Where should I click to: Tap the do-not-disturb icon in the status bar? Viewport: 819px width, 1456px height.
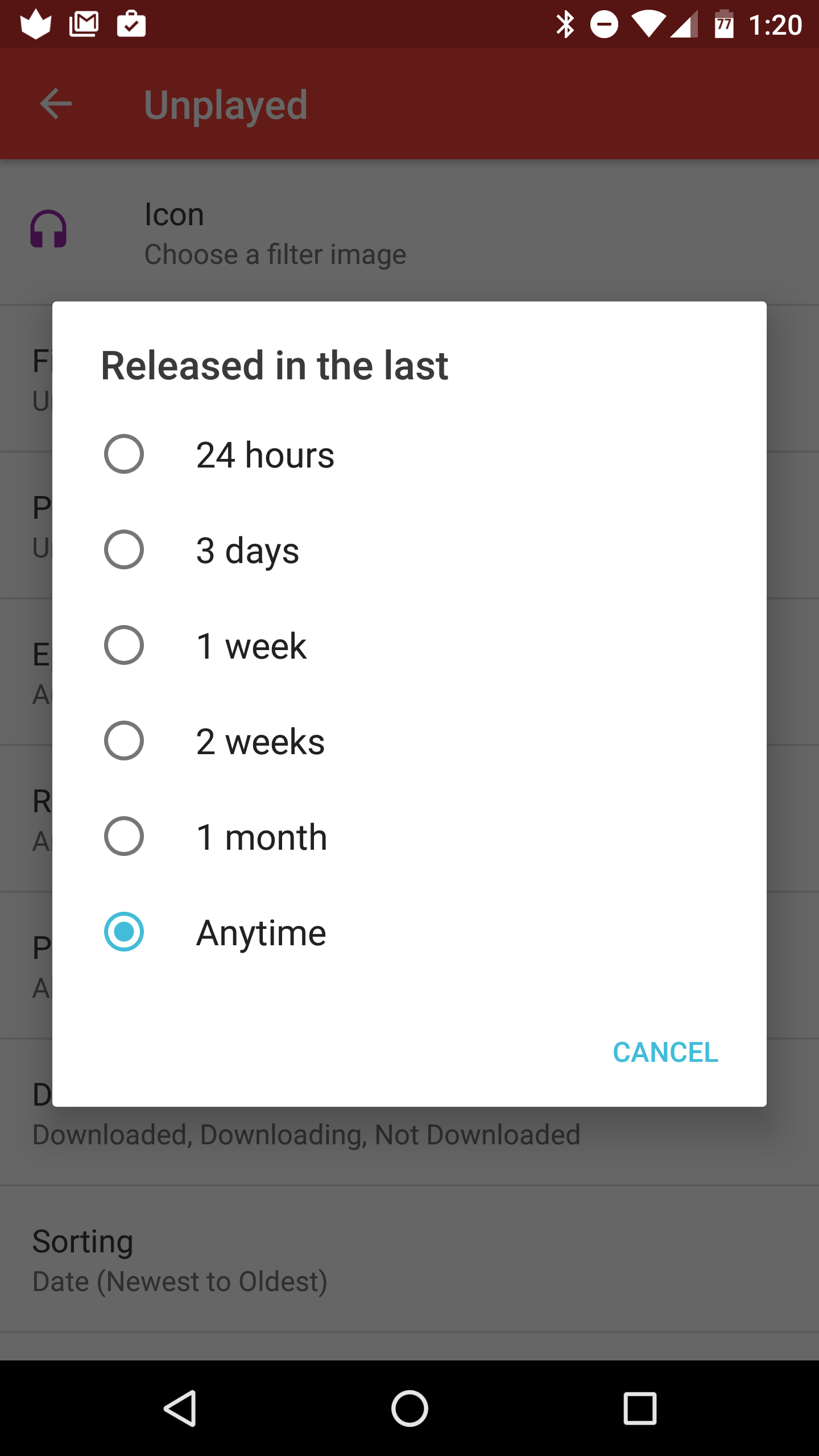pos(605,24)
